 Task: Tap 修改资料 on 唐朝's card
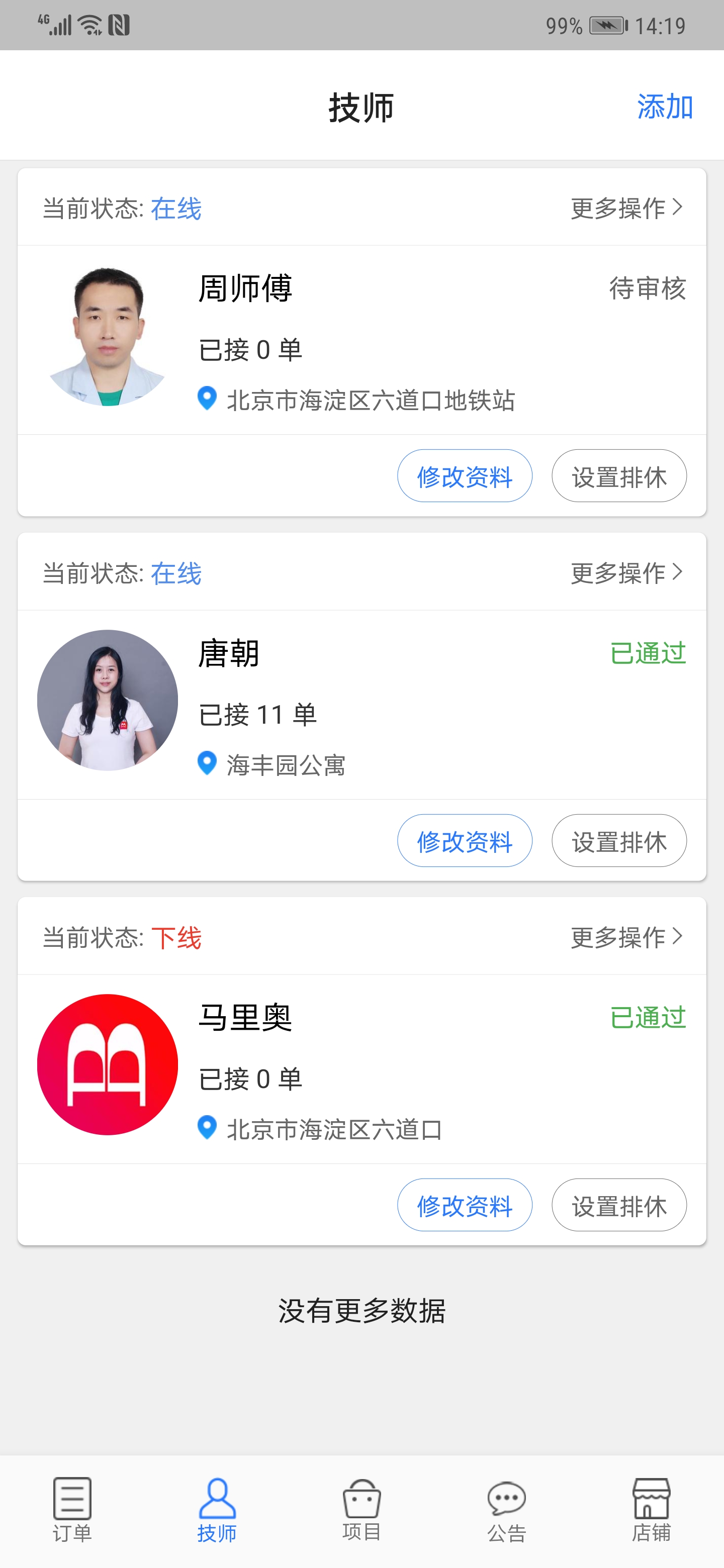tap(465, 841)
